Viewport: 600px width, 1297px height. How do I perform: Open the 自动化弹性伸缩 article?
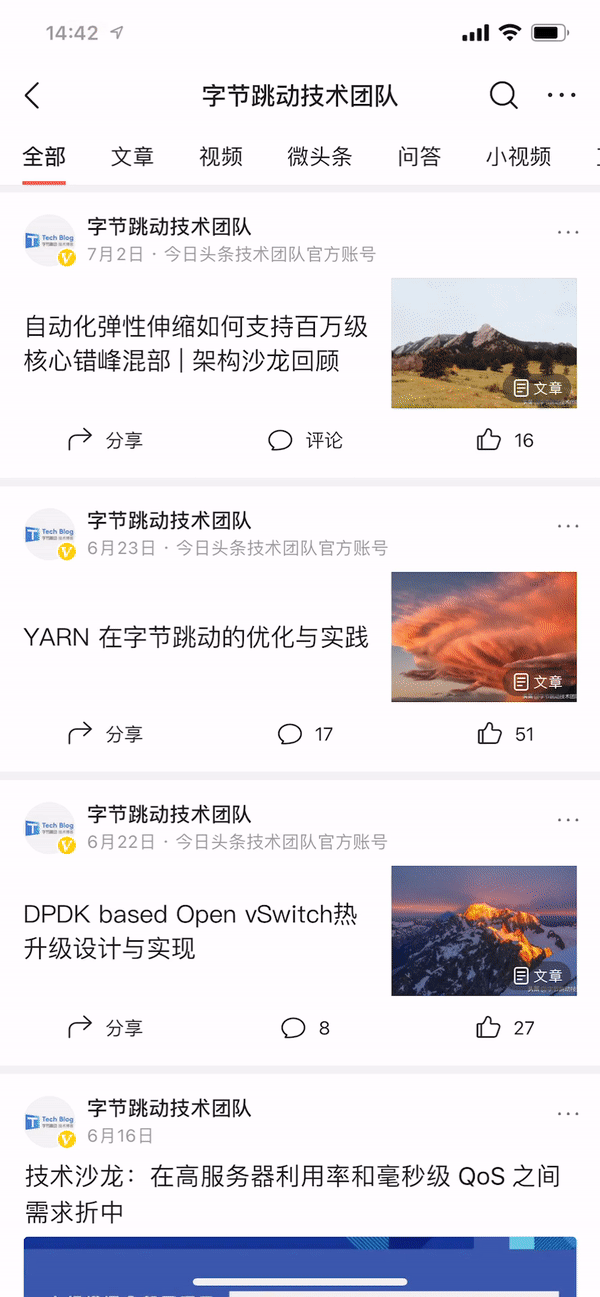click(x=197, y=343)
